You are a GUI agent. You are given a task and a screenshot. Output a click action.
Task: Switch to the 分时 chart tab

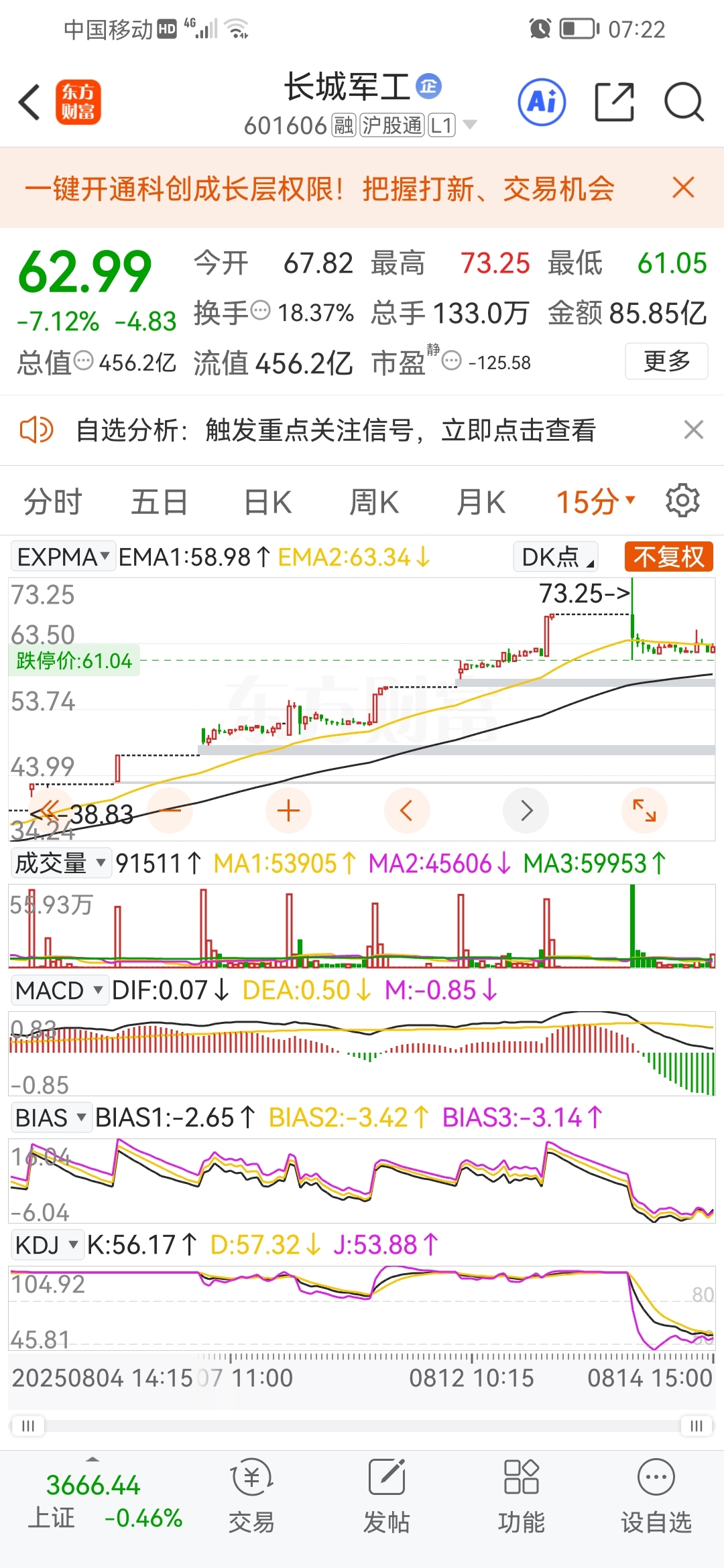click(53, 501)
